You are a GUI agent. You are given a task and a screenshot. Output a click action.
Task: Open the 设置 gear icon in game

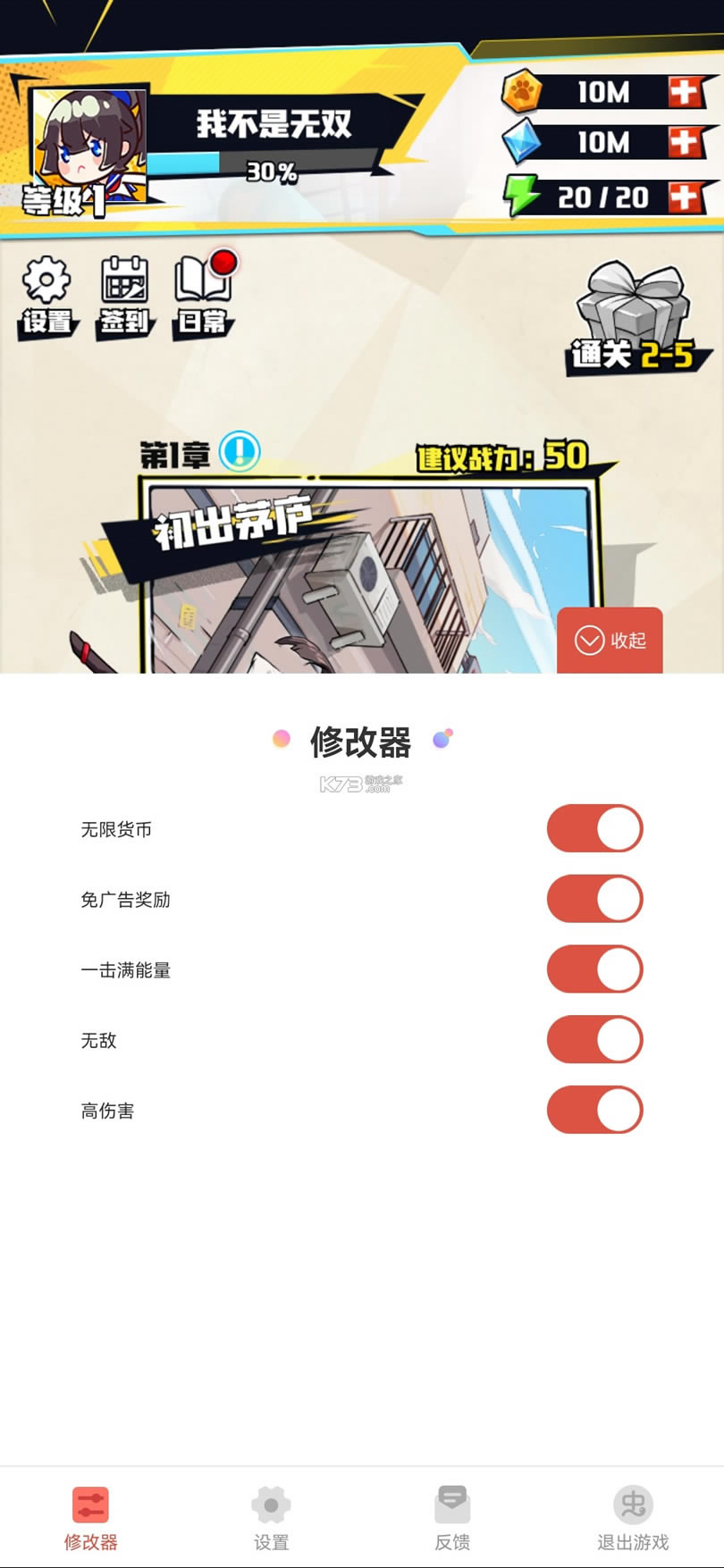46,297
